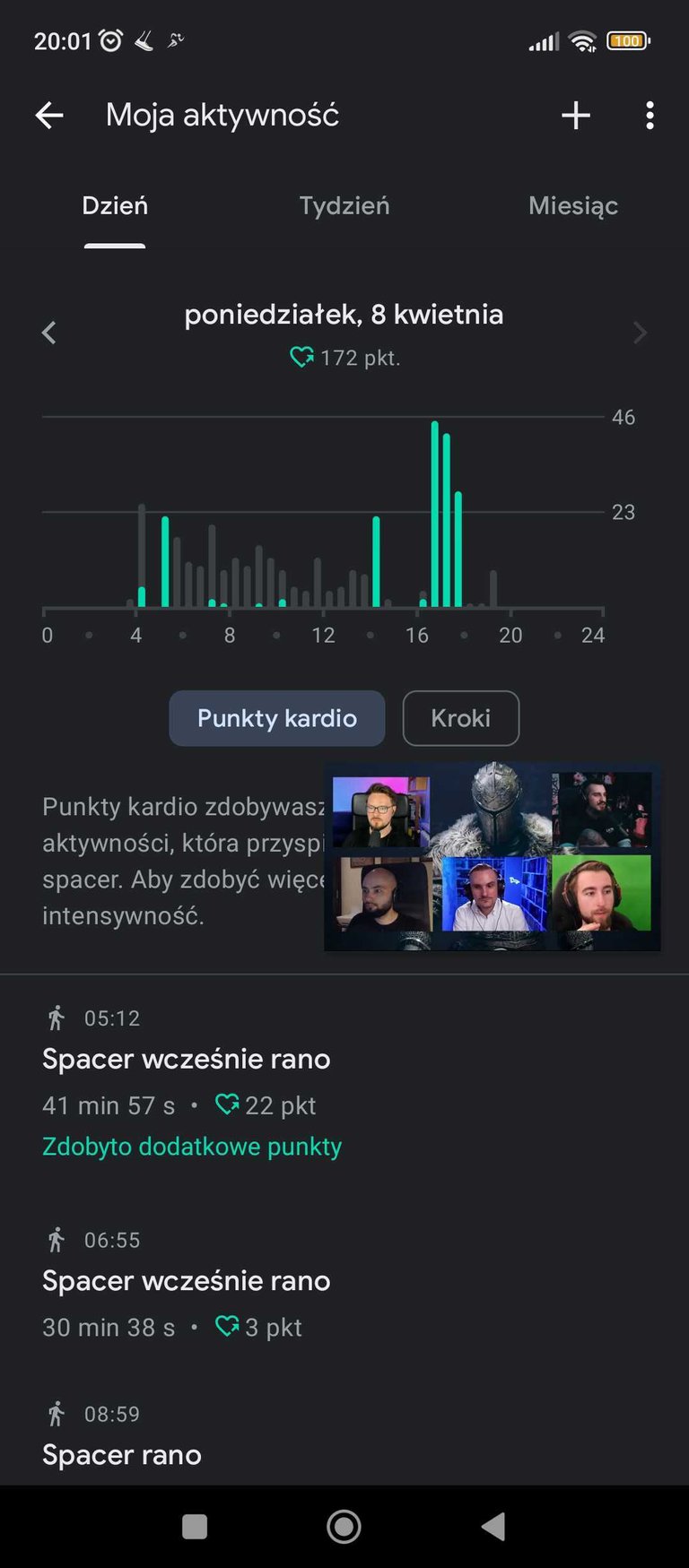The image size is (689, 1568).
Task: Add a new activity with plus icon
Action: pos(575,115)
